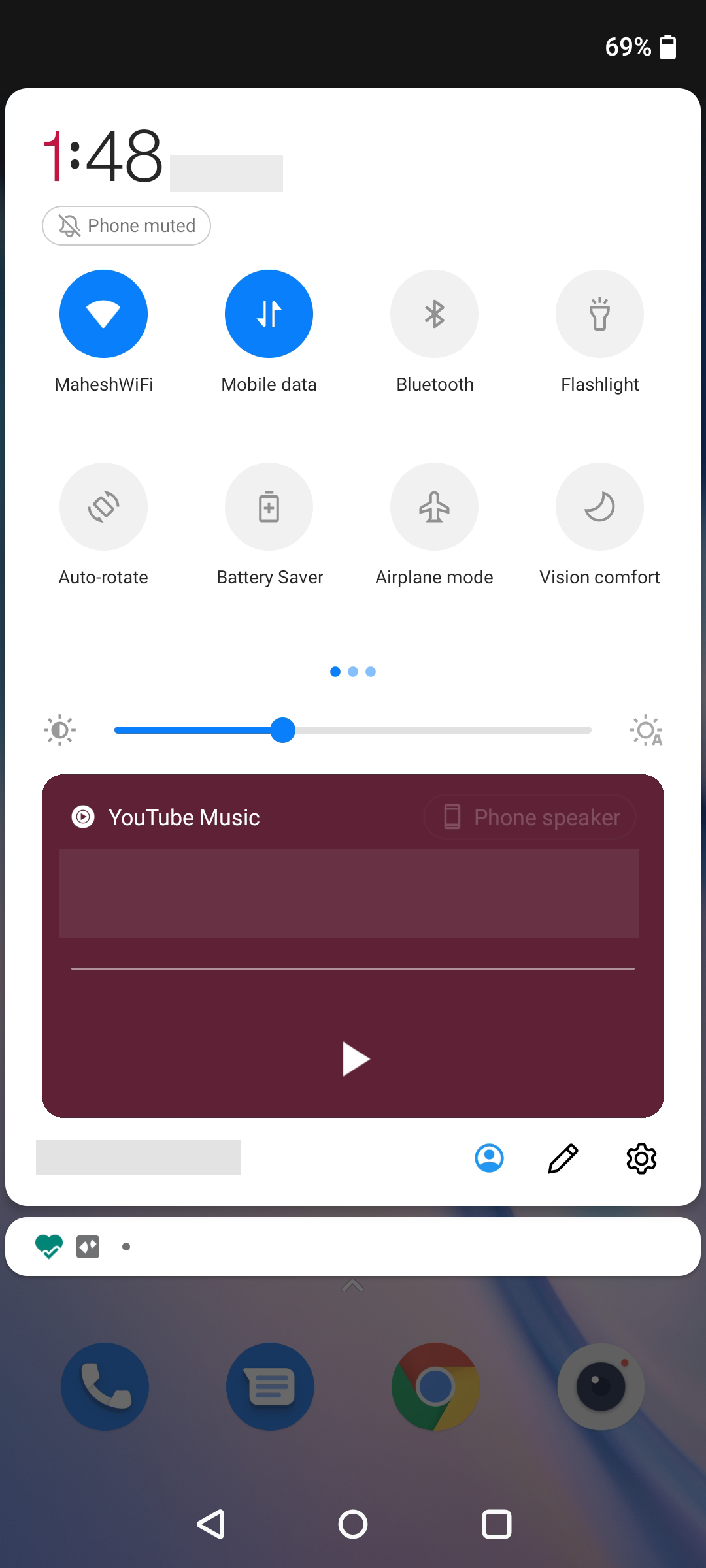Expand the collapsed notification row
This screenshot has height=1568, width=706.
[353, 1245]
